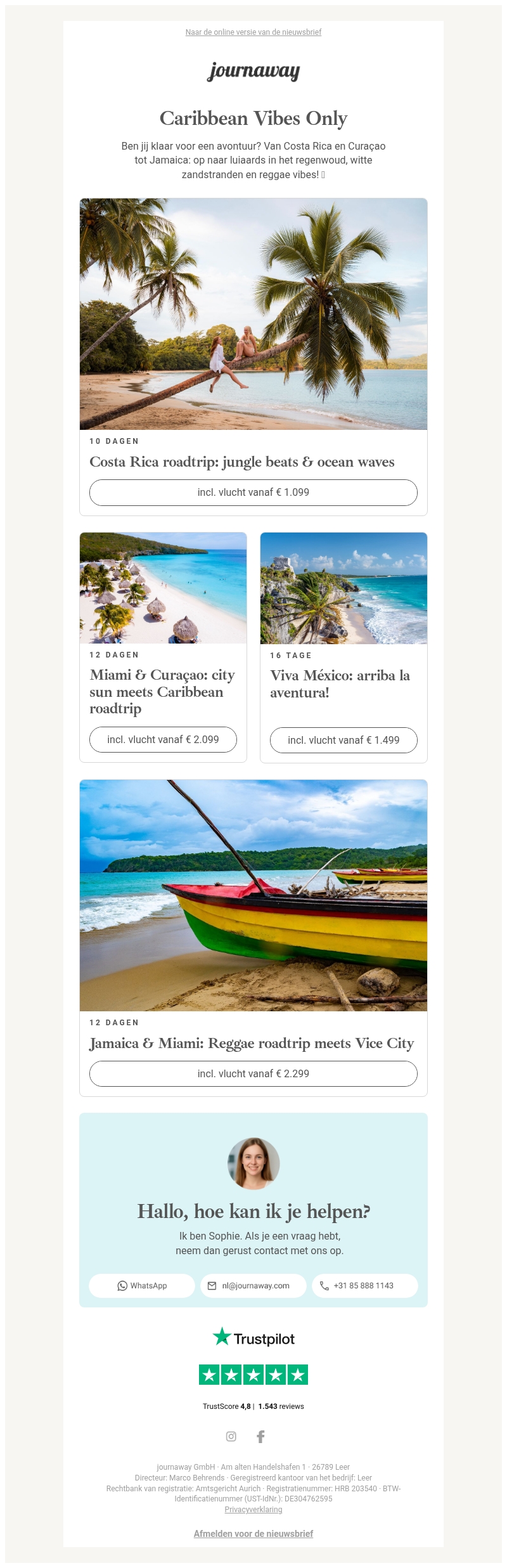
Task: Tap the incl. vlucht vanaf € 1.099 button
Action: coord(253,493)
